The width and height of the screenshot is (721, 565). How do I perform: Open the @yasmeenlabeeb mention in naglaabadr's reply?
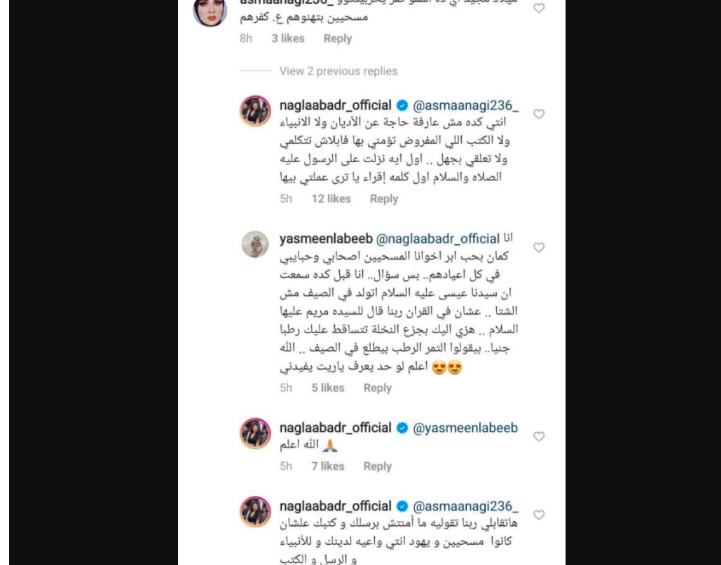(x=465, y=428)
